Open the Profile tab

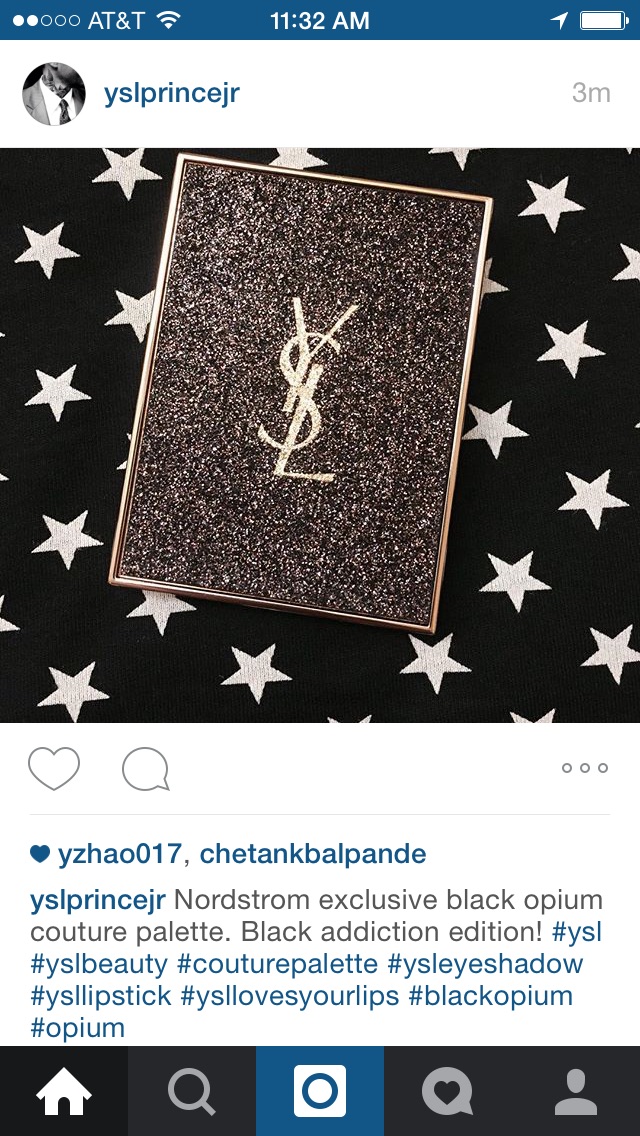tap(575, 1091)
